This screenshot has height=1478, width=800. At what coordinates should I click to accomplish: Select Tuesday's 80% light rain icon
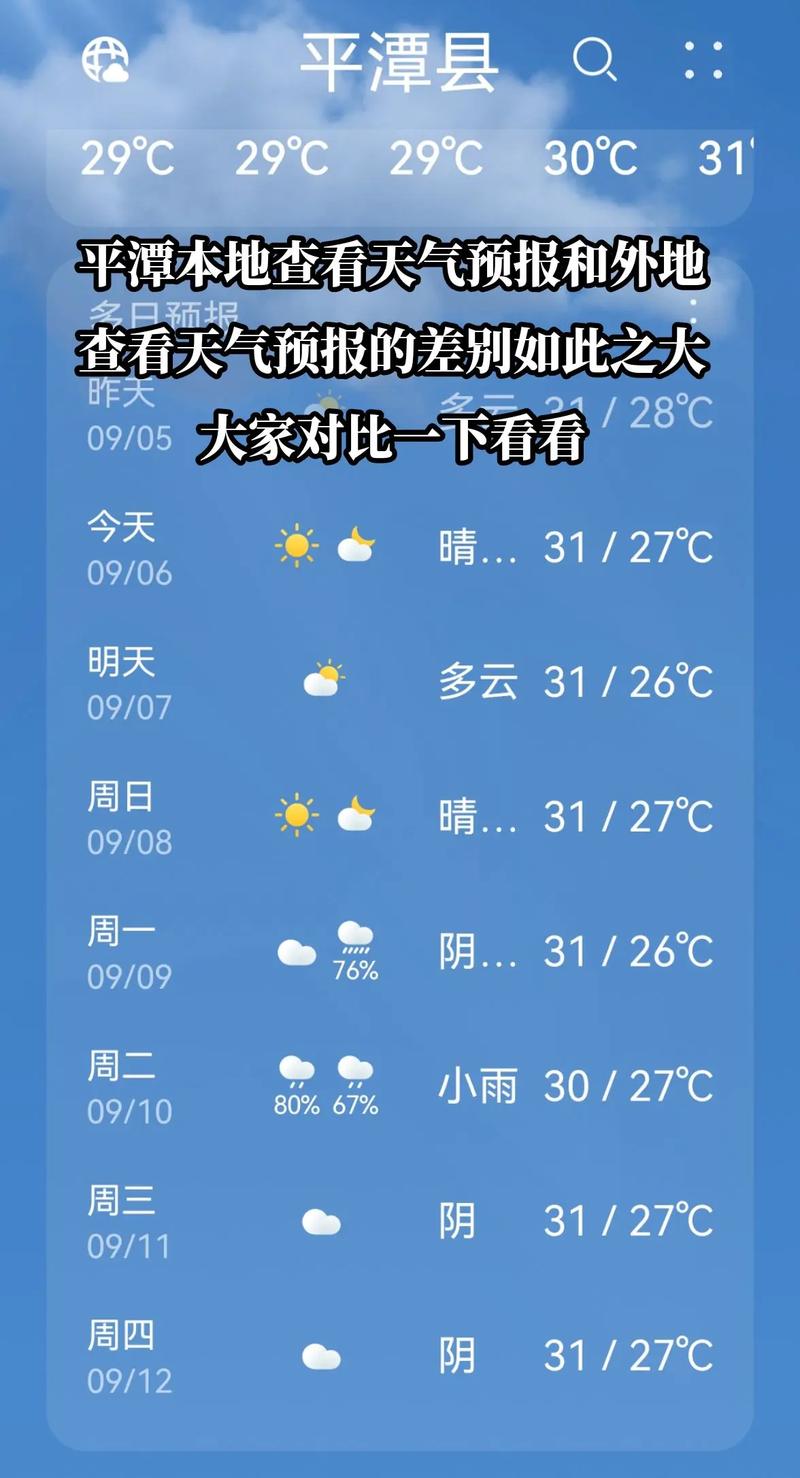click(294, 1073)
